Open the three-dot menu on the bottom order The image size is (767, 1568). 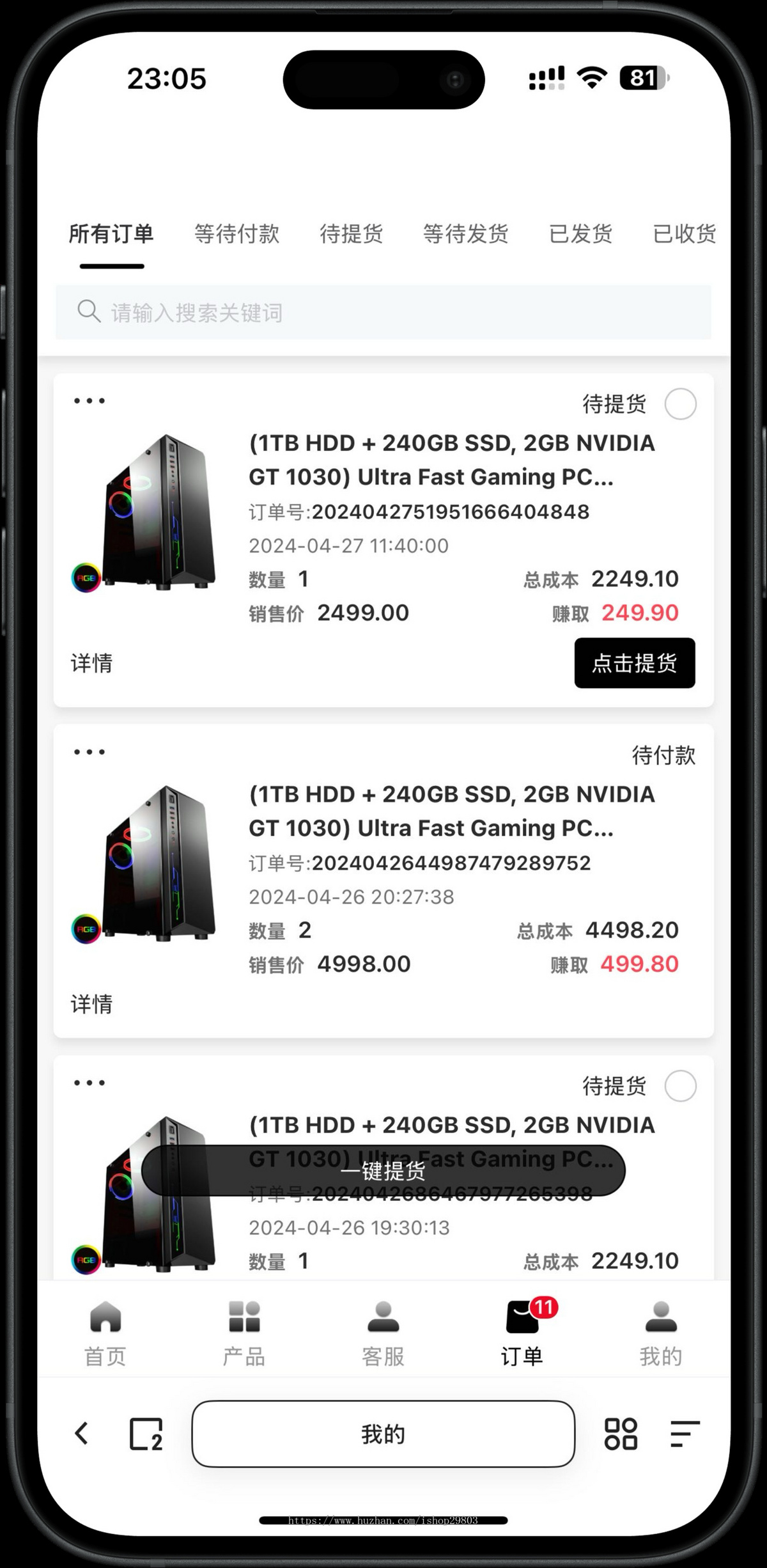tap(89, 1081)
